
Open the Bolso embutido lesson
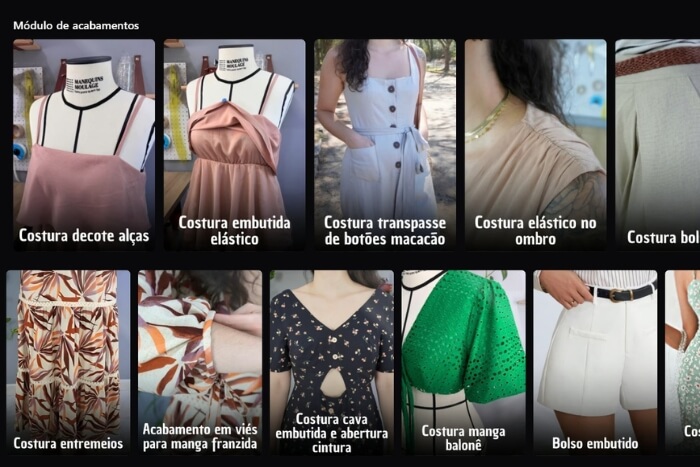pyautogui.click(x=595, y=362)
